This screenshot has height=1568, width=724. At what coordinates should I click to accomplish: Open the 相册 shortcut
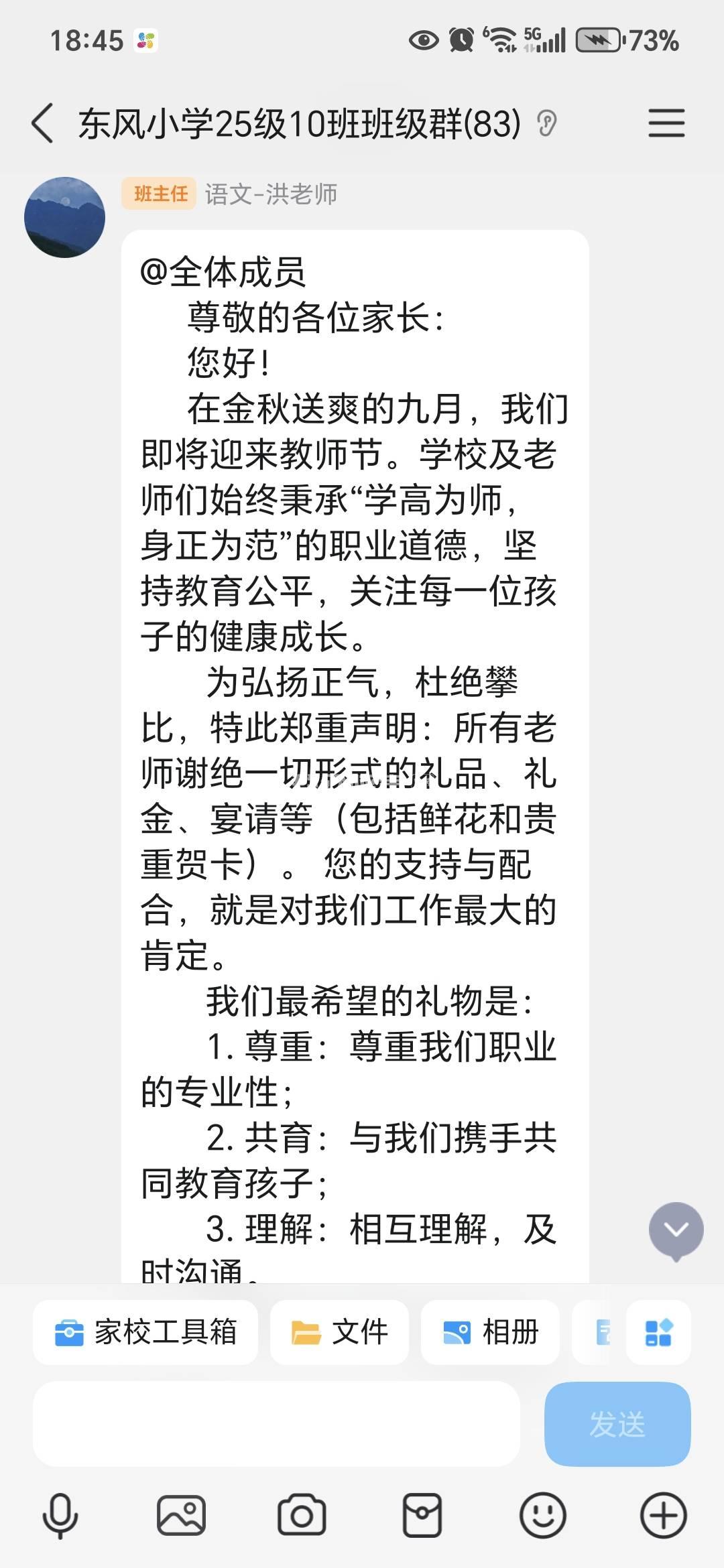pos(491,1332)
